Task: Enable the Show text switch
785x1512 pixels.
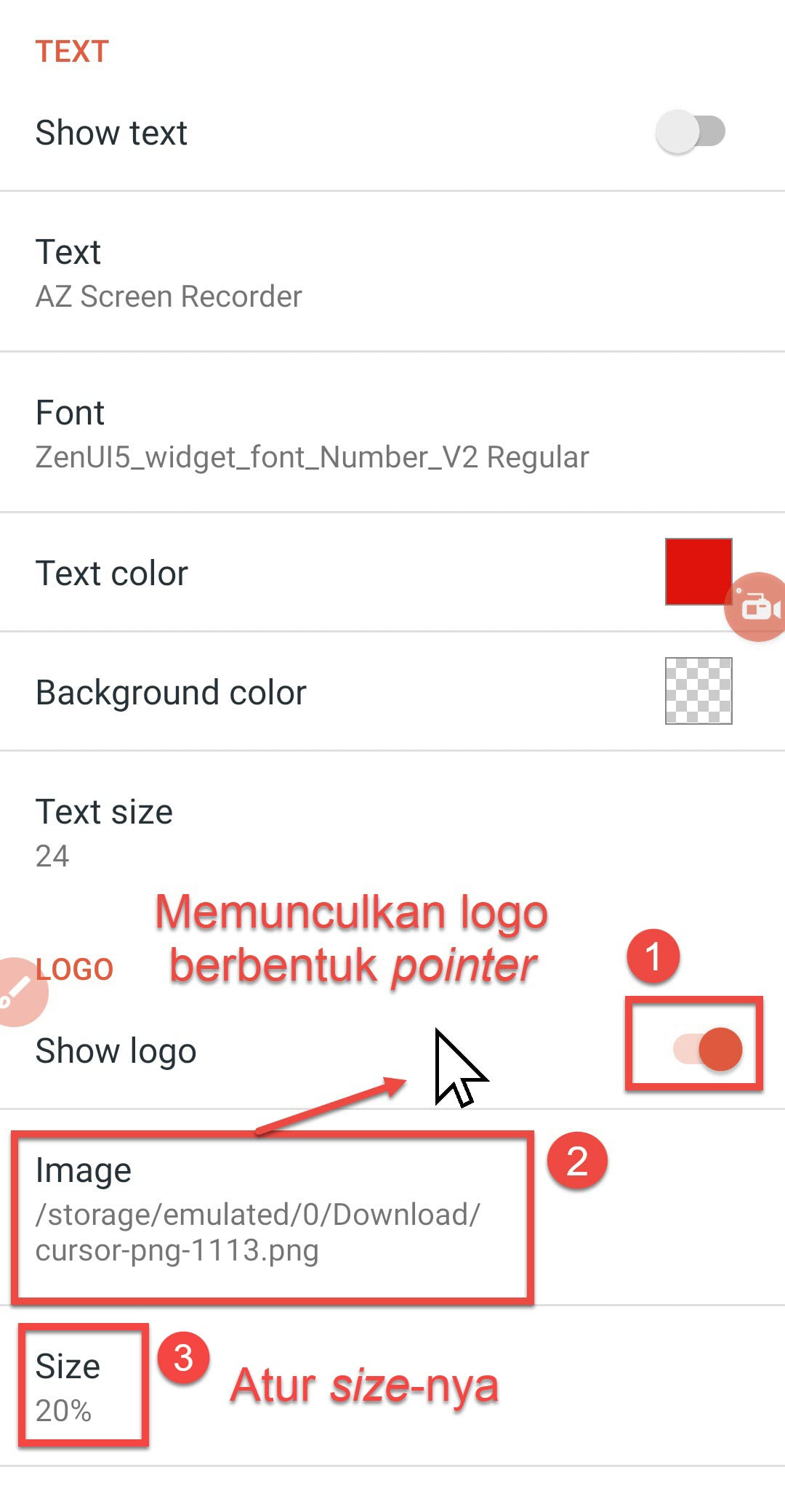Action: (691, 132)
